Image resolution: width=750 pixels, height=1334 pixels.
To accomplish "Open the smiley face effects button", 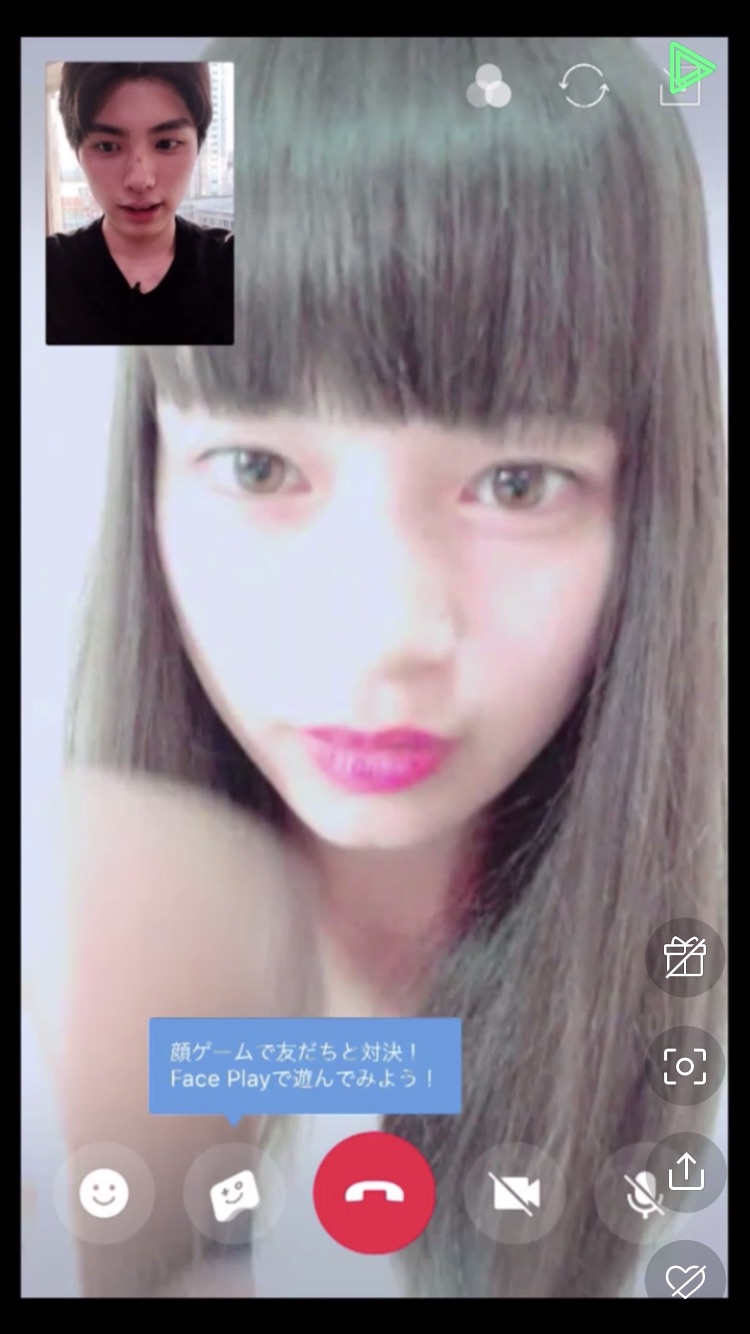I will coord(104,1193).
